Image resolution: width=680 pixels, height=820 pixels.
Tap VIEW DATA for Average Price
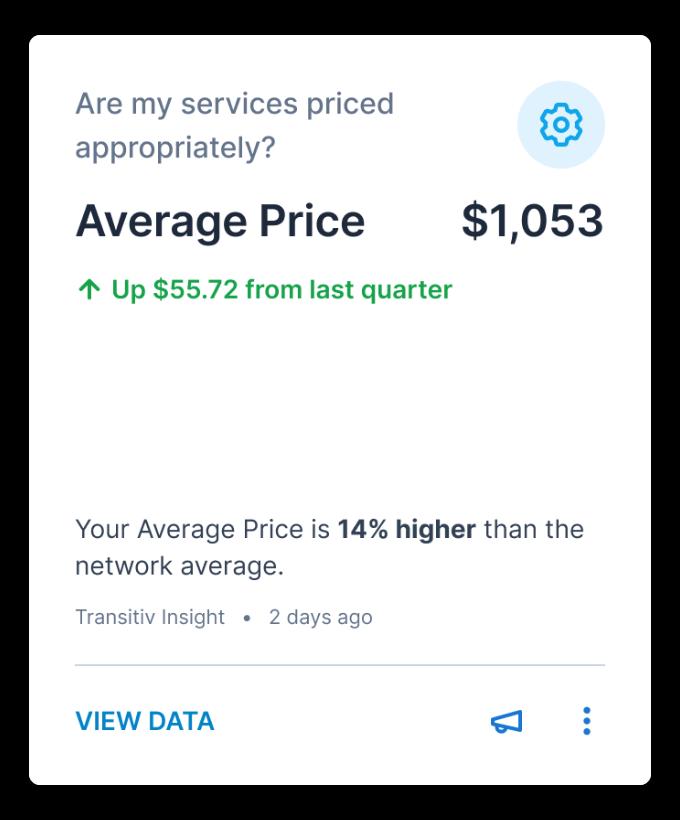(x=145, y=721)
